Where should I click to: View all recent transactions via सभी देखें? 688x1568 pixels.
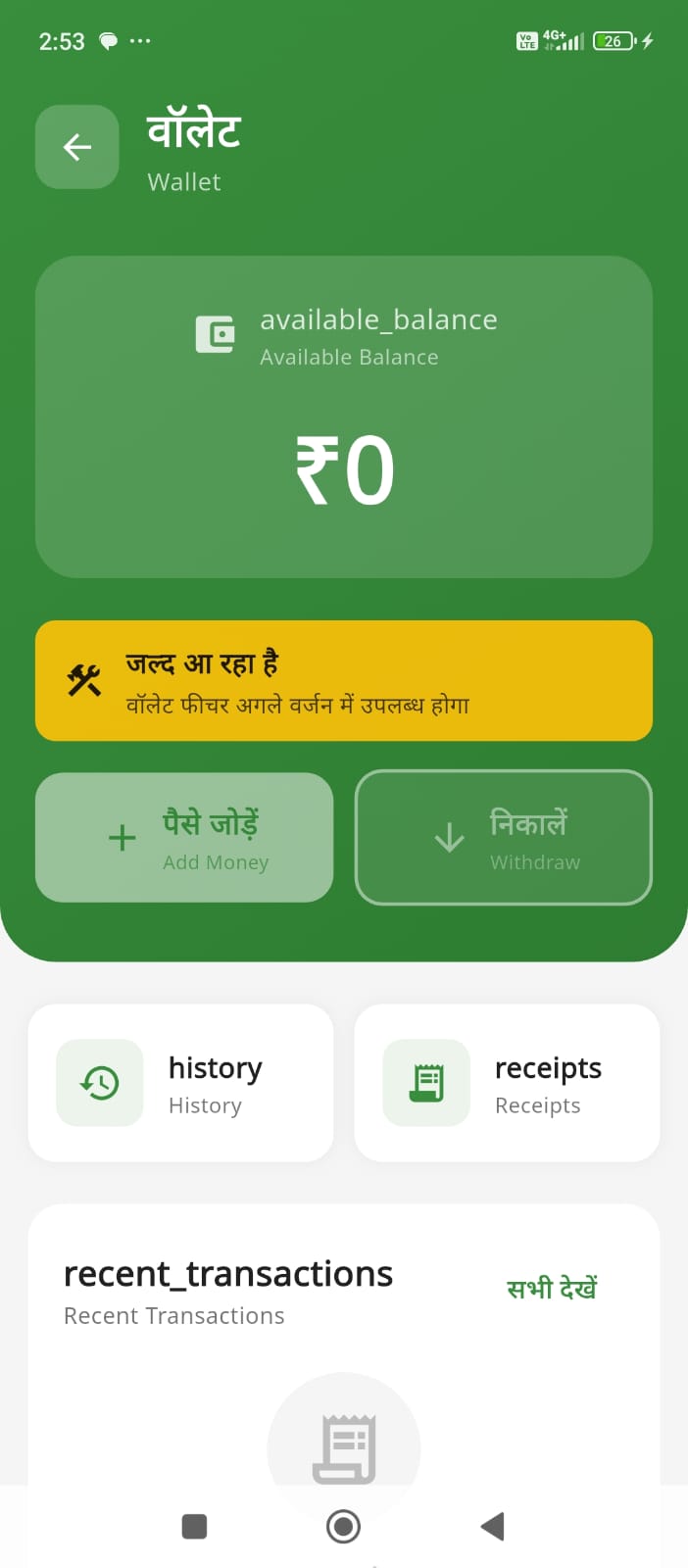tap(551, 1289)
